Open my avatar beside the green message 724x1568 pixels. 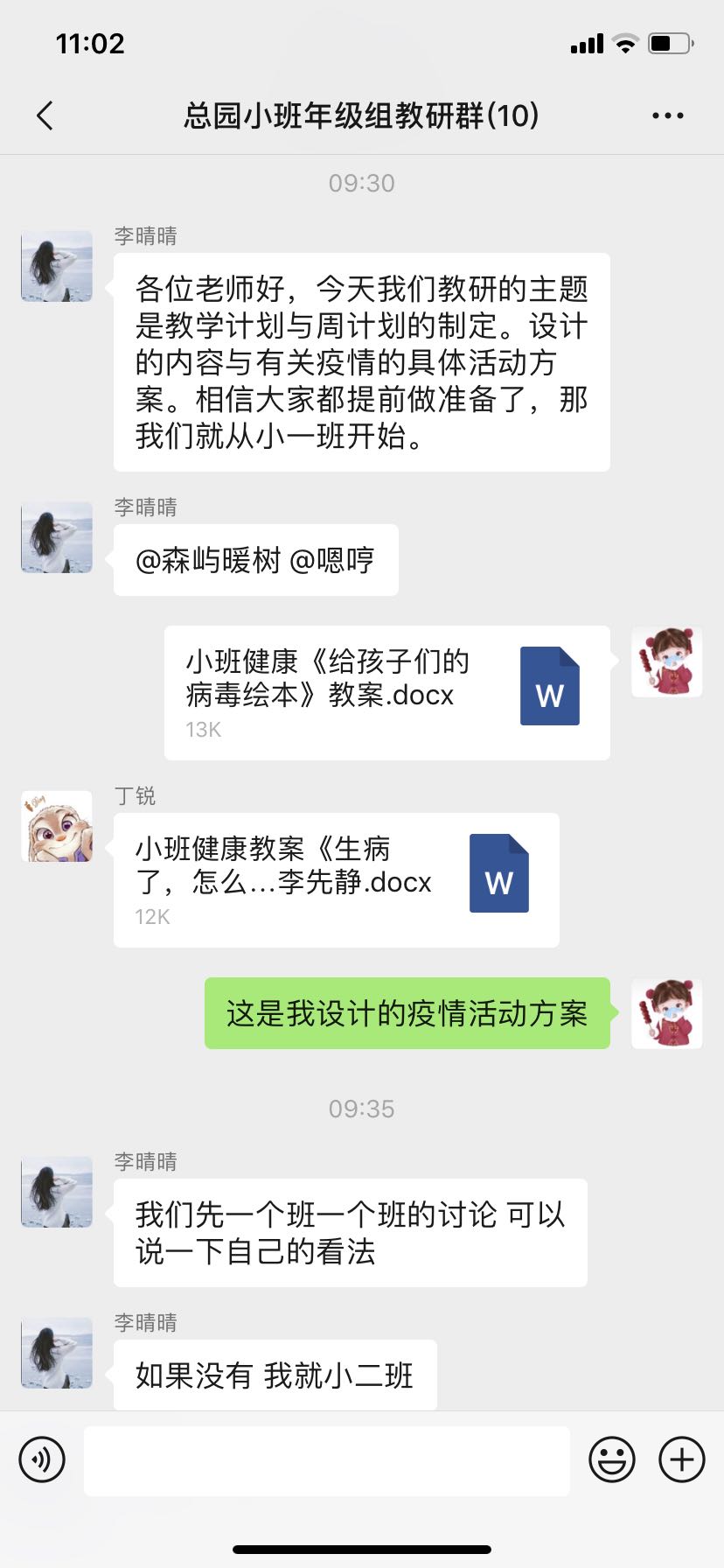click(x=667, y=1013)
